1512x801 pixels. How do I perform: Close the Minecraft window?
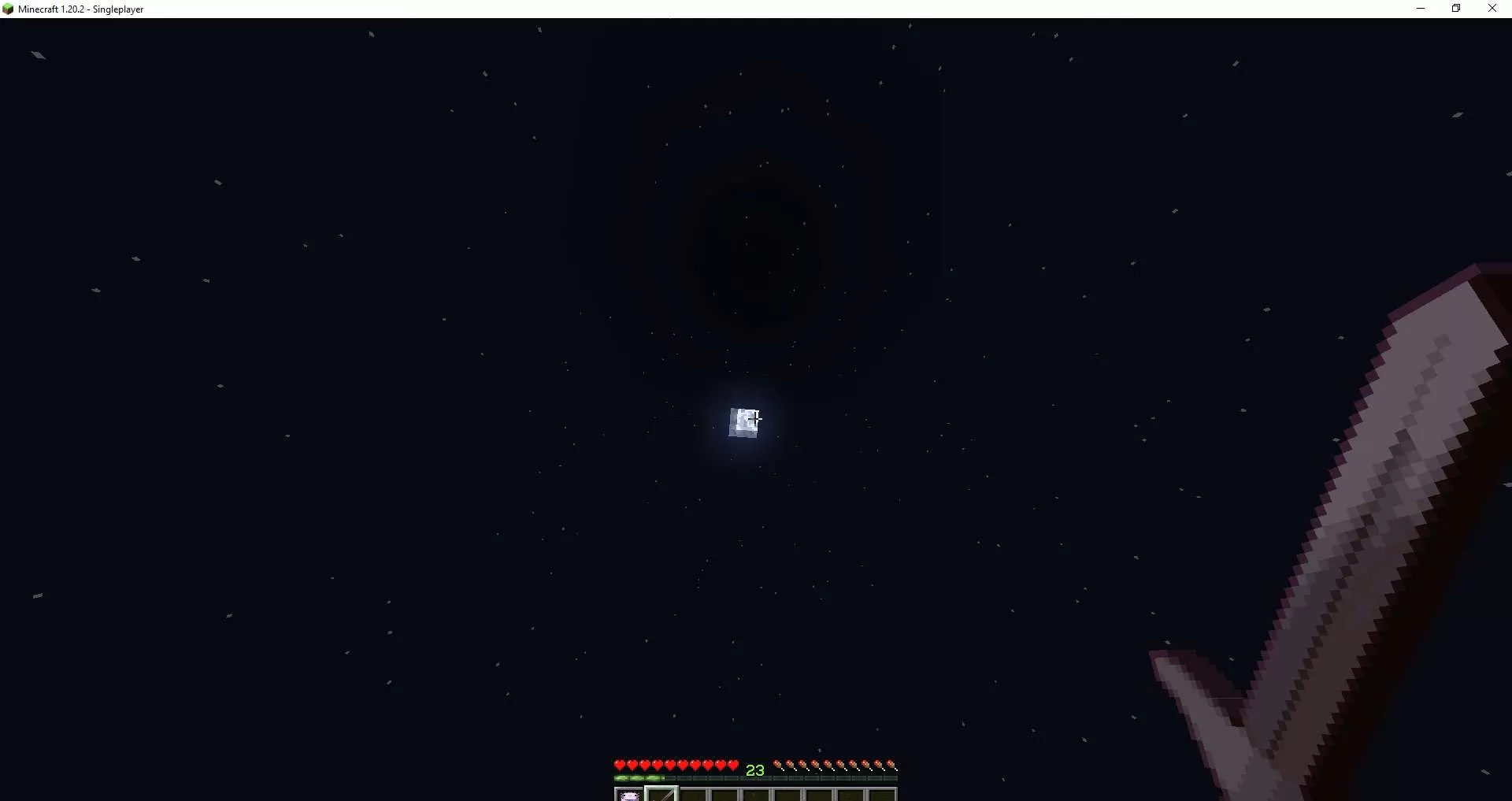pyautogui.click(x=1492, y=9)
